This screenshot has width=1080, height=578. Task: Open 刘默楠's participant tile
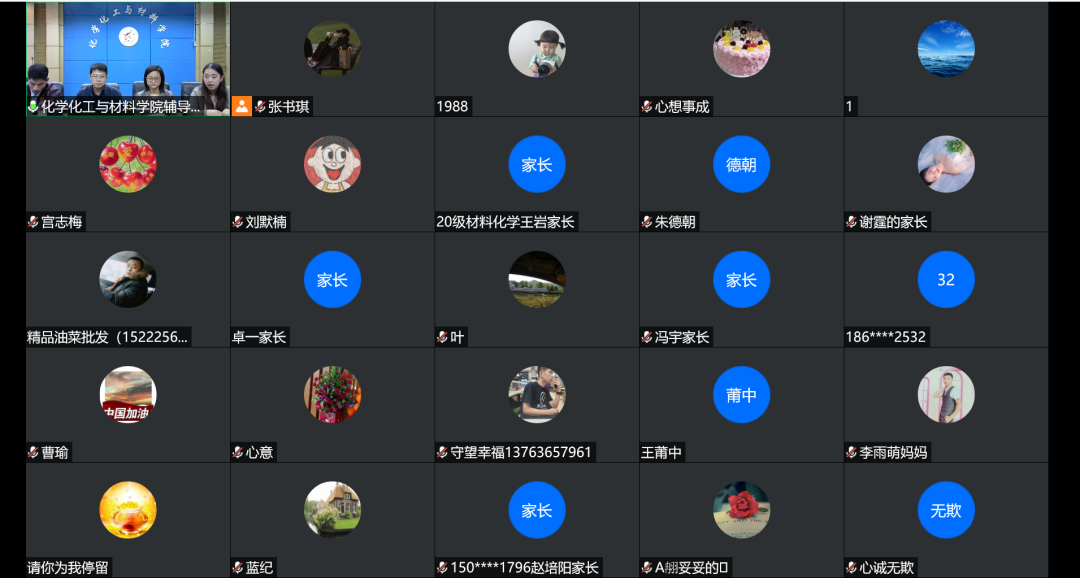pyautogui.click(x=332, y=175)
